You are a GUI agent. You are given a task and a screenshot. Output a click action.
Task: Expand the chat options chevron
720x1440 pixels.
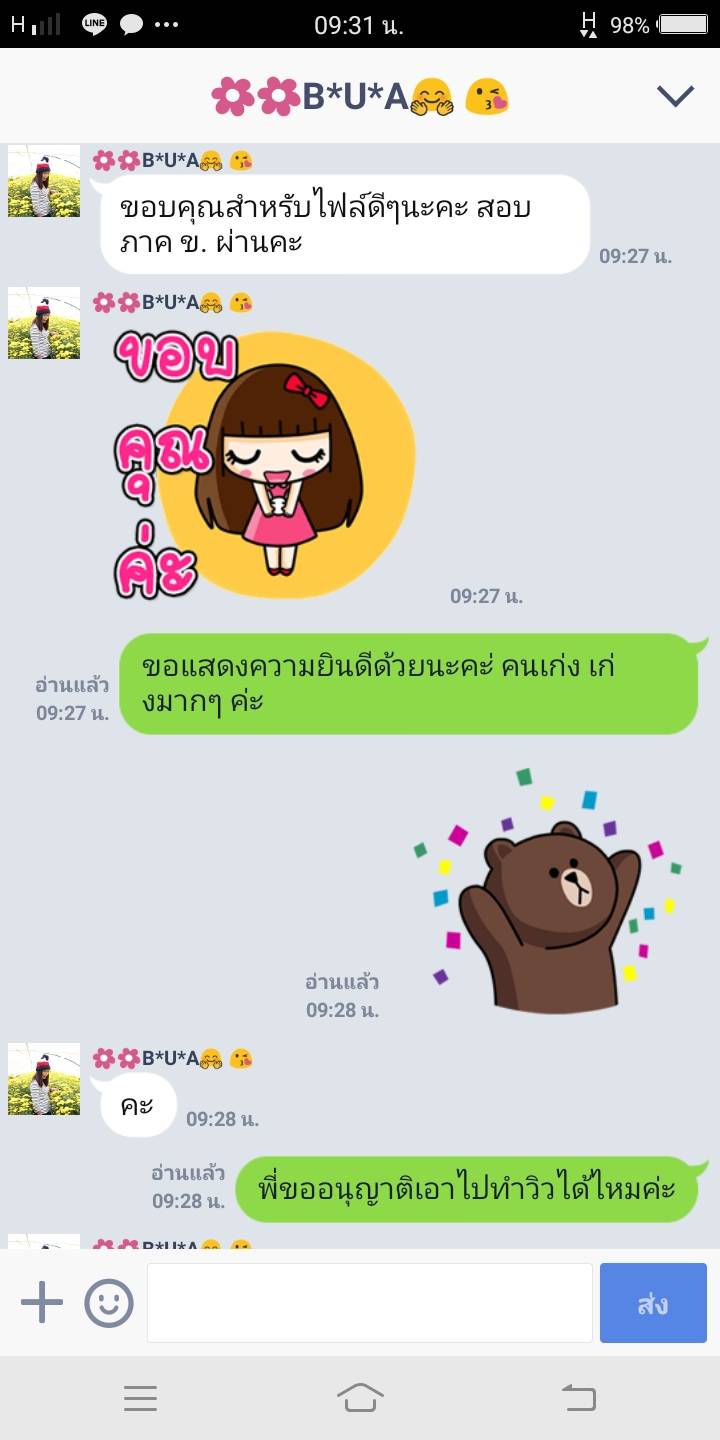point(675,96)
